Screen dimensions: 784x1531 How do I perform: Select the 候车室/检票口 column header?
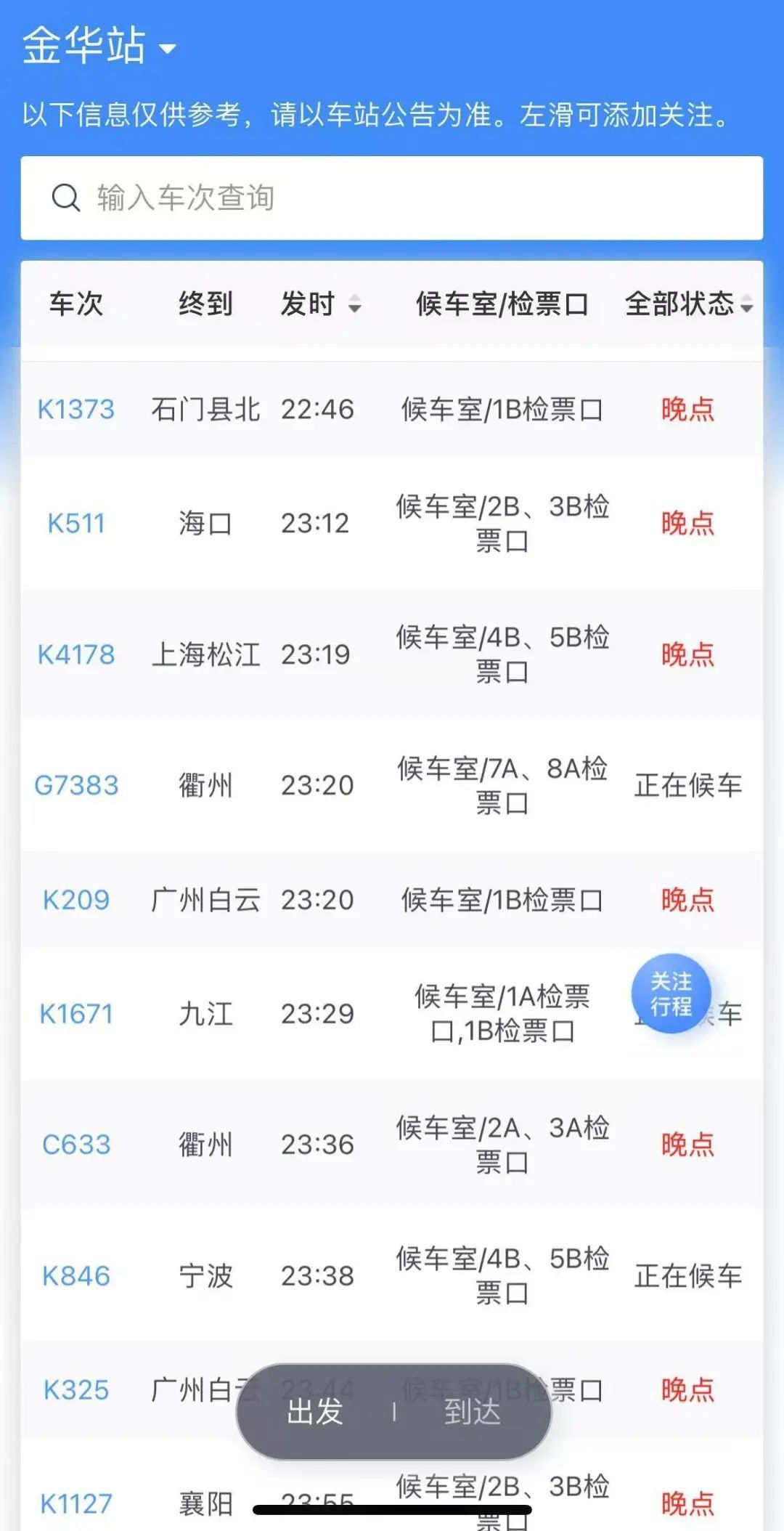click(502, 306)
